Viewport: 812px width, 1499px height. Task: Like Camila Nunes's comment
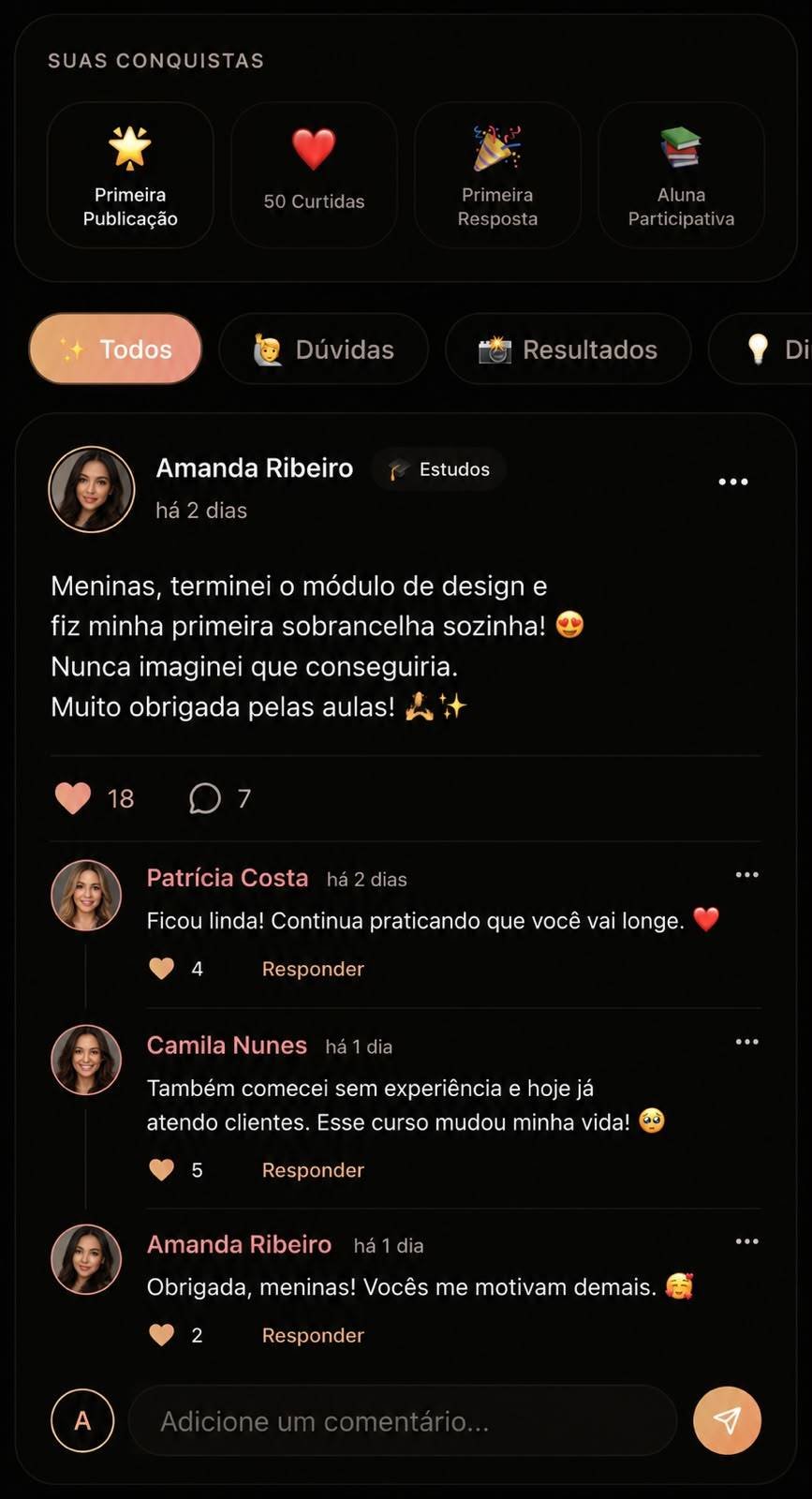click(162, 1170)
